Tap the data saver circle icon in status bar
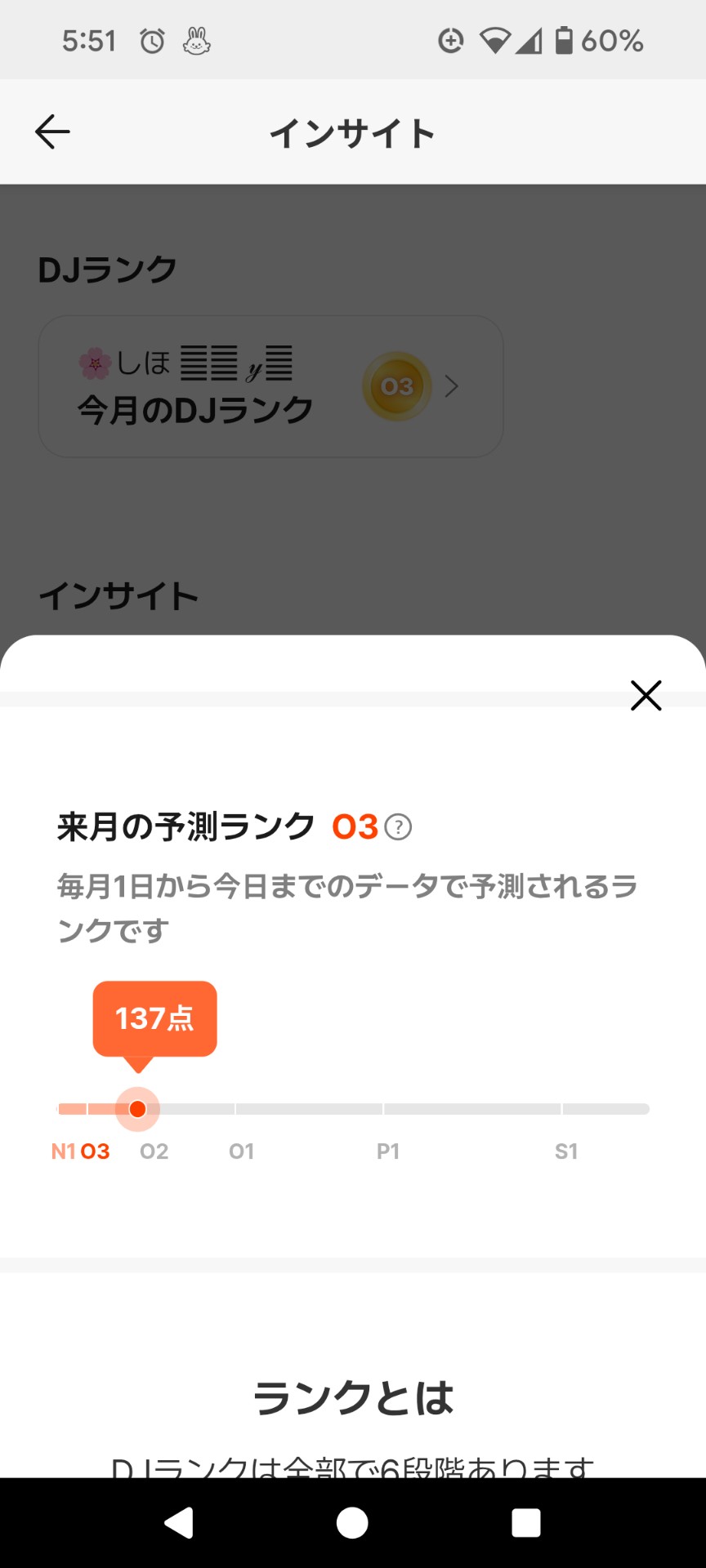706x1568 pixels. click(450, 40)
